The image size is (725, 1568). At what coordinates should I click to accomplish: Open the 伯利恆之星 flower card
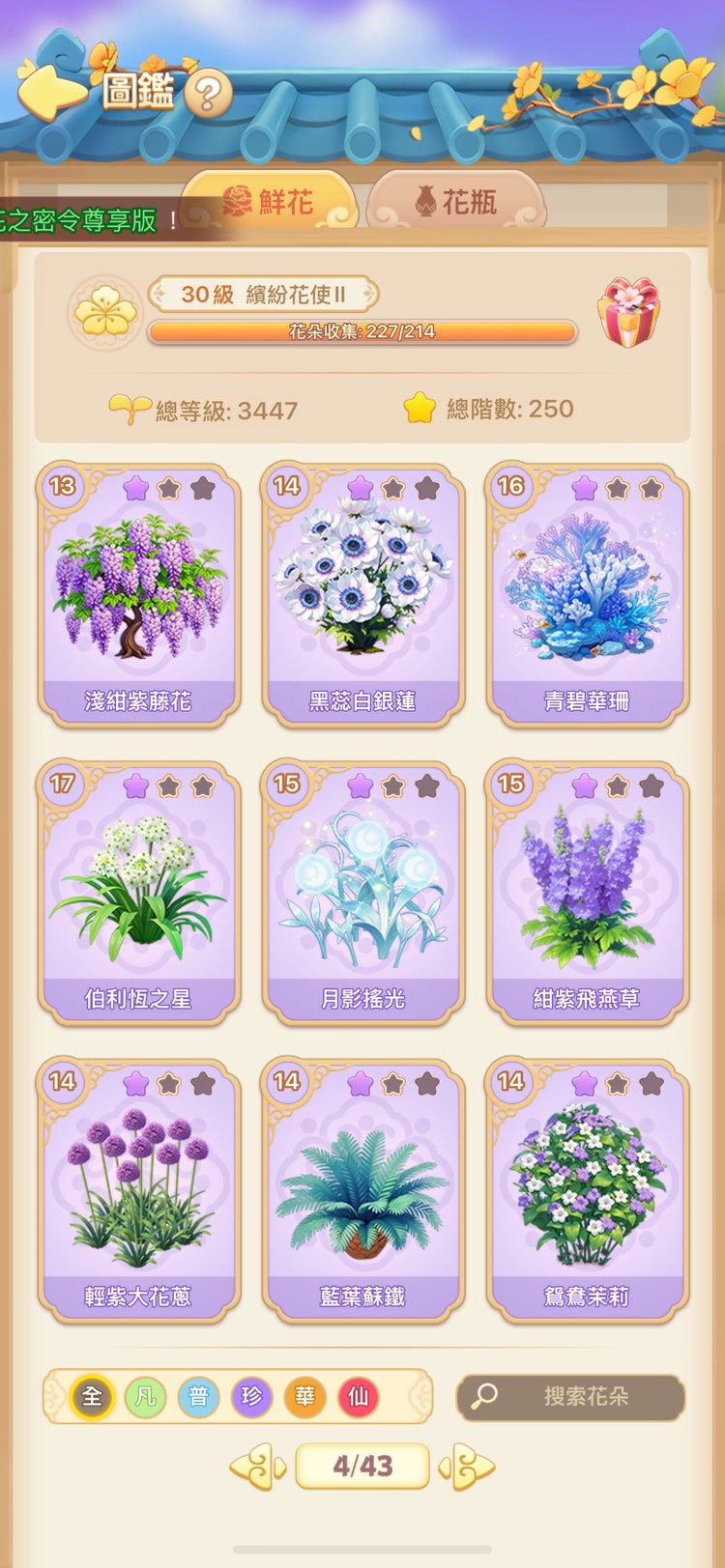coord(138,893)
